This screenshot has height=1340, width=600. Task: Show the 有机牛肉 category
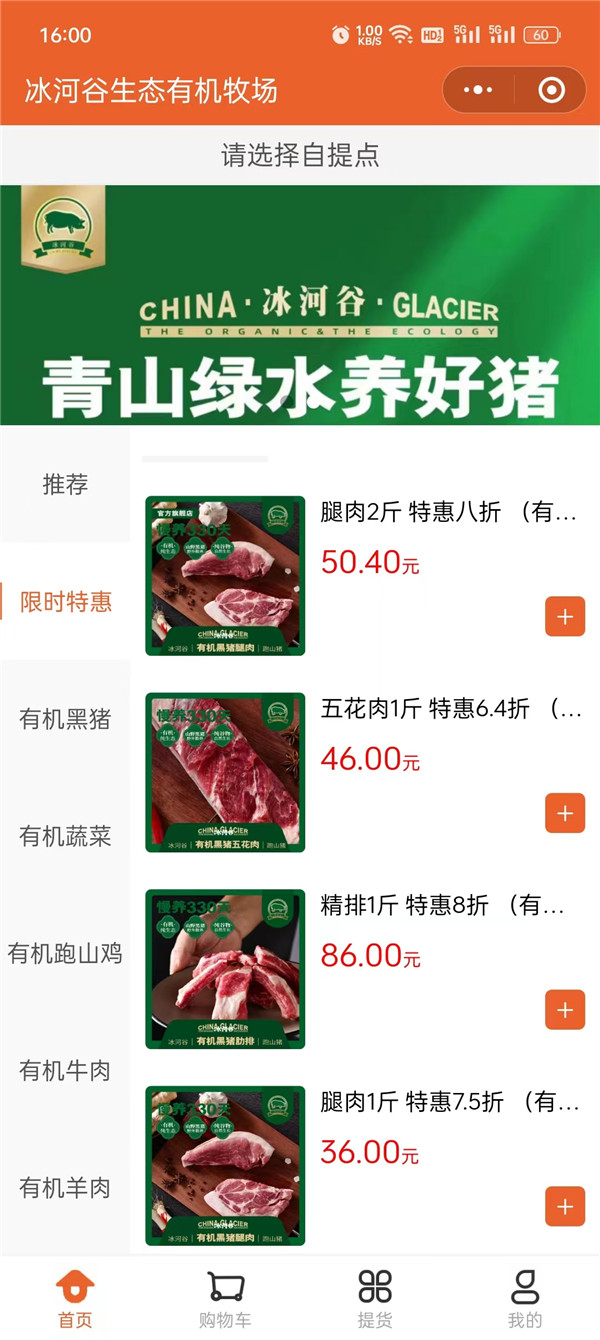pyautogui.click(x=65, y=1071)
